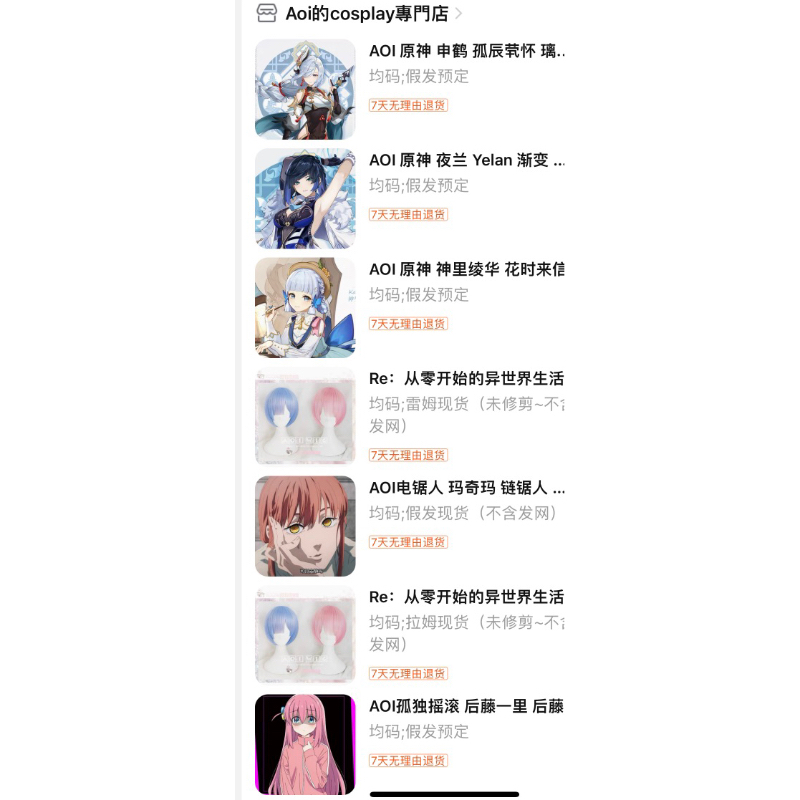The width and height of the screenshot is (800, 800).
Task: Open the 申鹤 孤辰茕怀 wig listing
Action: point(466,51)
